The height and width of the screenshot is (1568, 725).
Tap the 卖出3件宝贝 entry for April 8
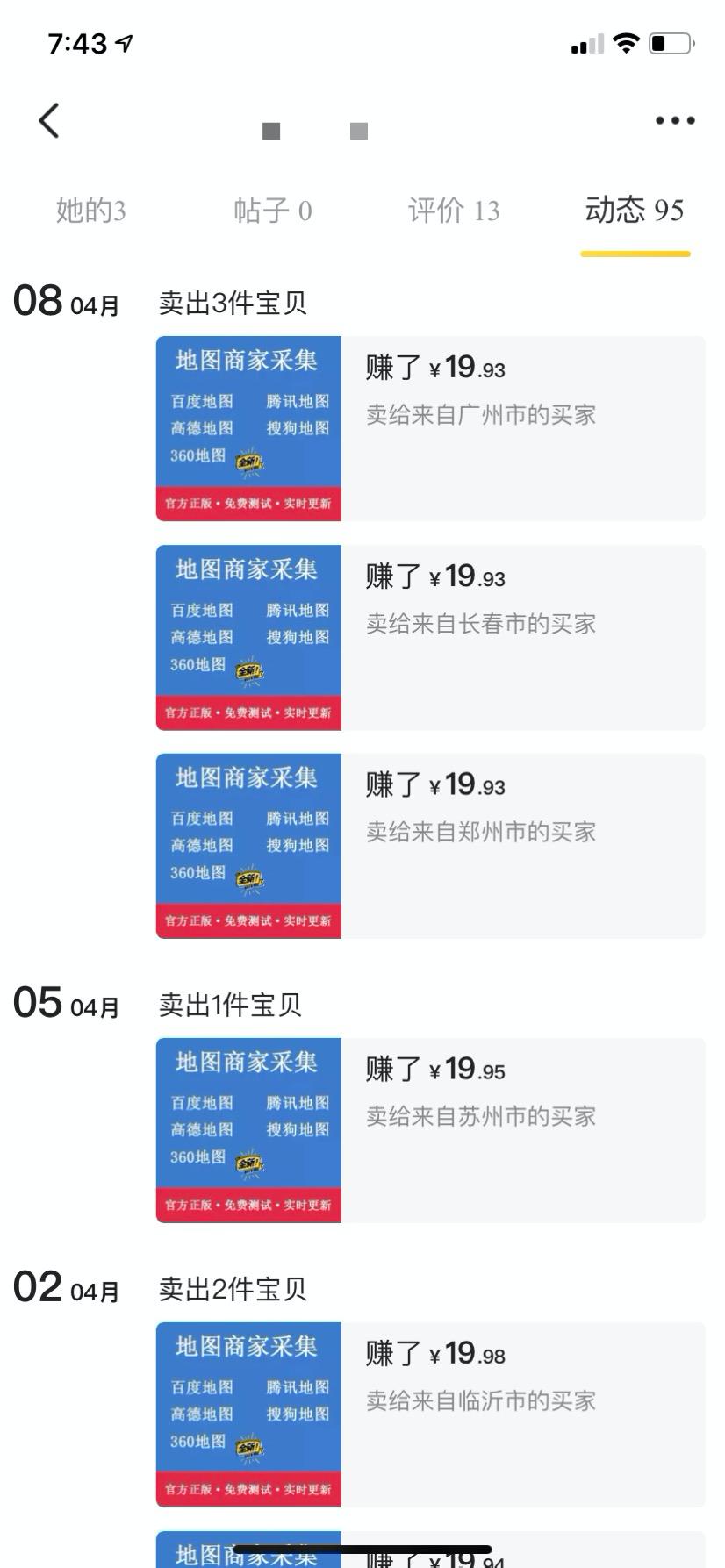[x=234, y=302]
